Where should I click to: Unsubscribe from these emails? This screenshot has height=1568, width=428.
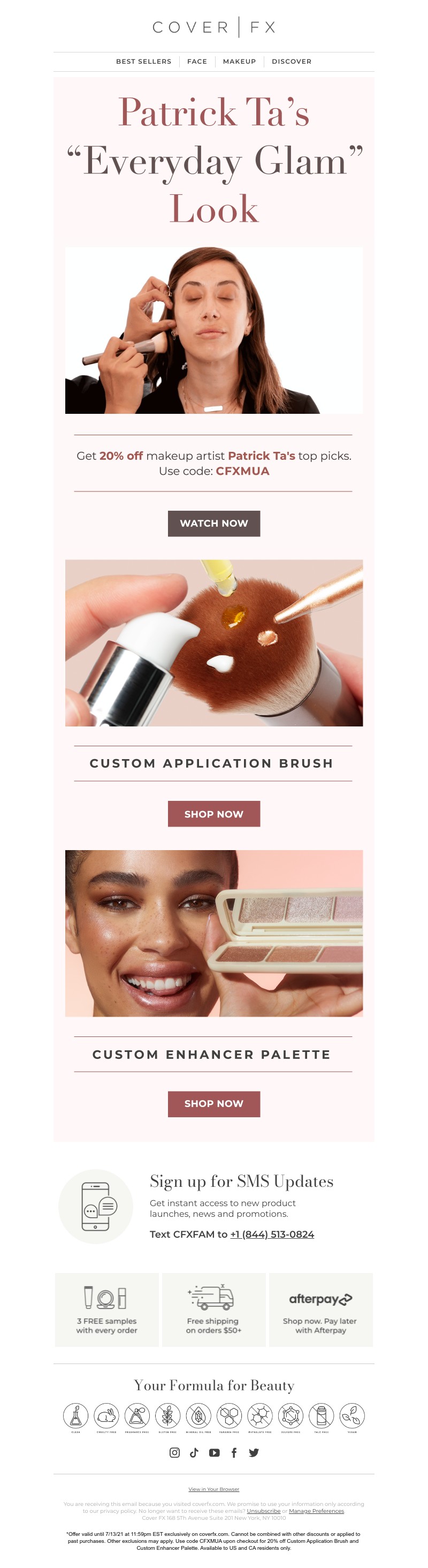263,1511
